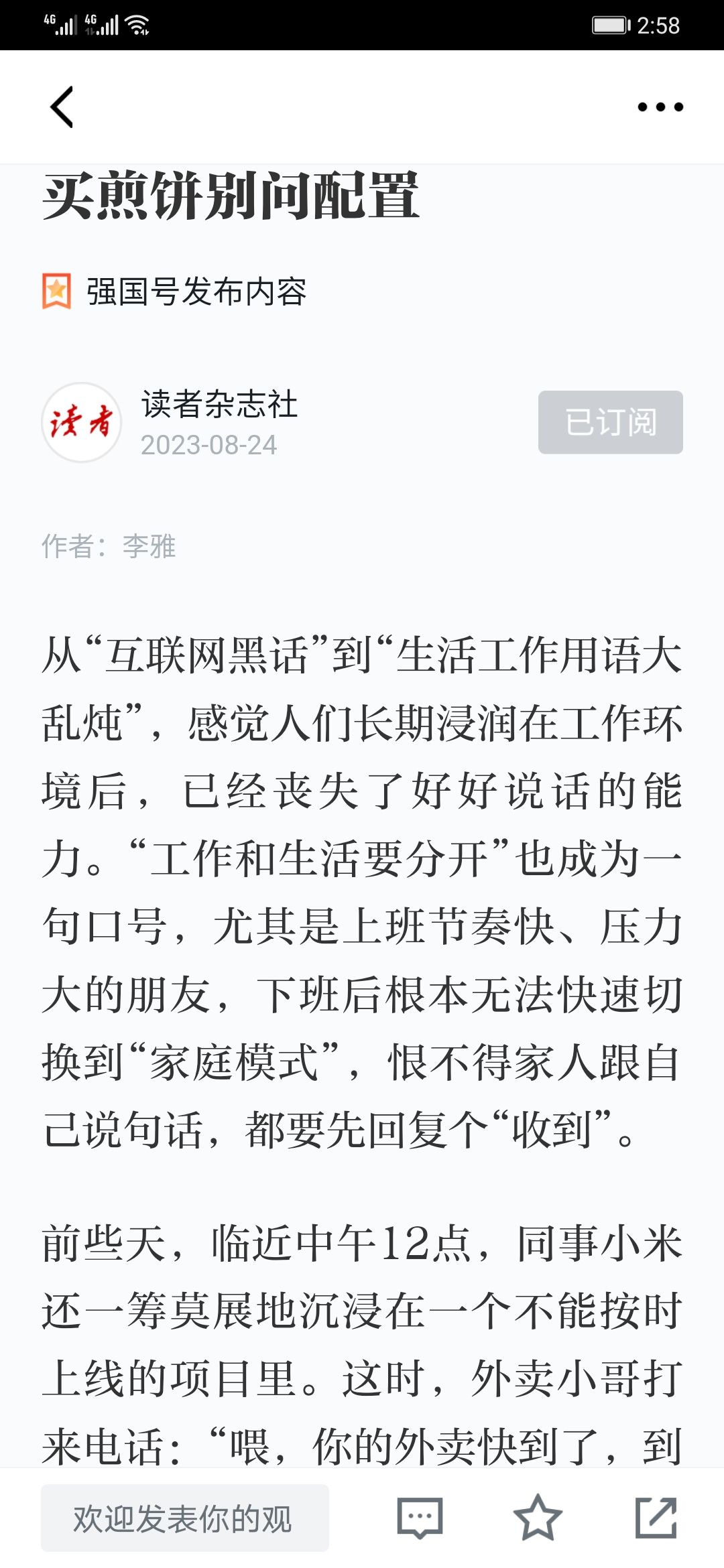Favorite this article with the star icon

(538, 1518)
